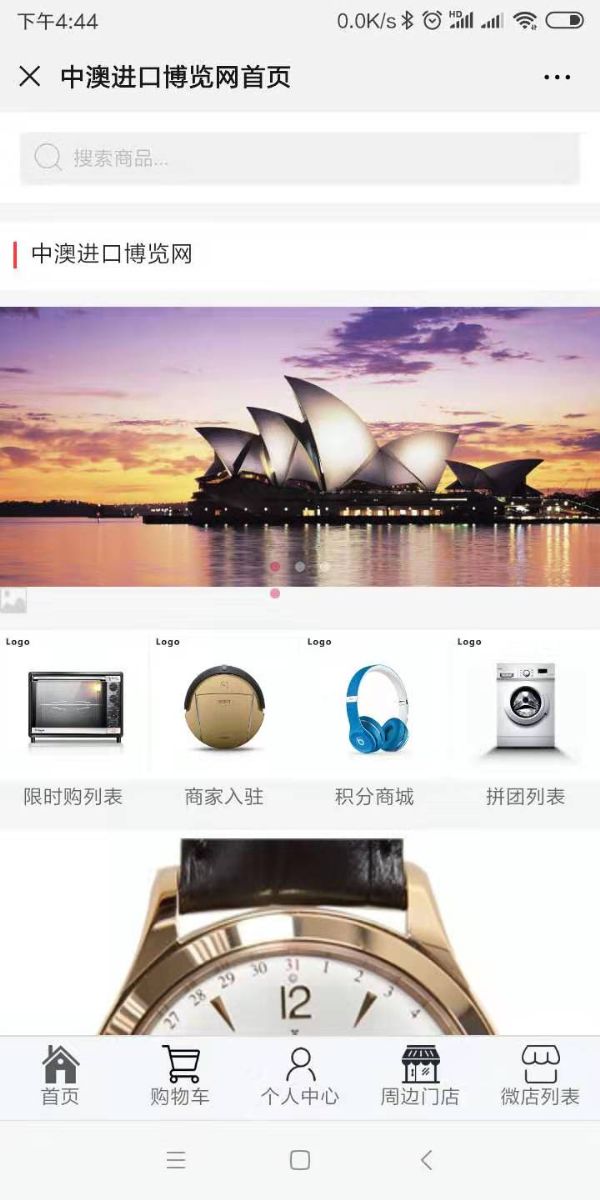The height and width of the screenshot is (1200, 600).
Task: View the gold watch promotion
Action: tap(300, 935)
